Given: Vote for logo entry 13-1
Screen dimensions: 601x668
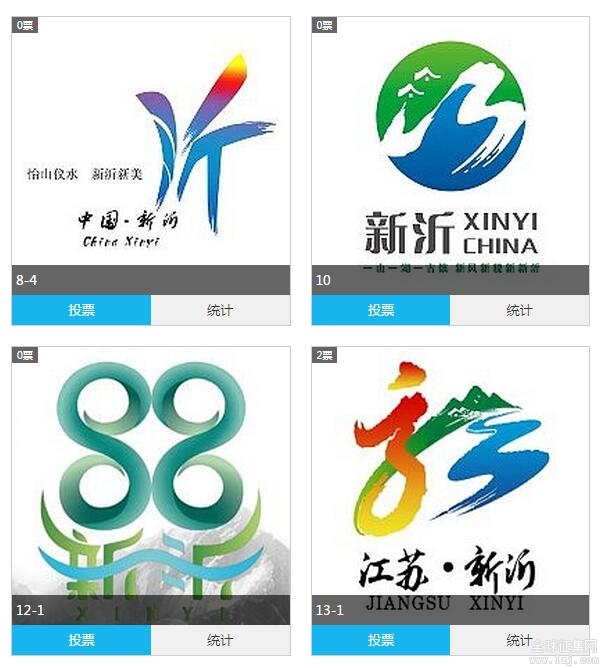Looking at the screenshot, I should tap(381, 640).
